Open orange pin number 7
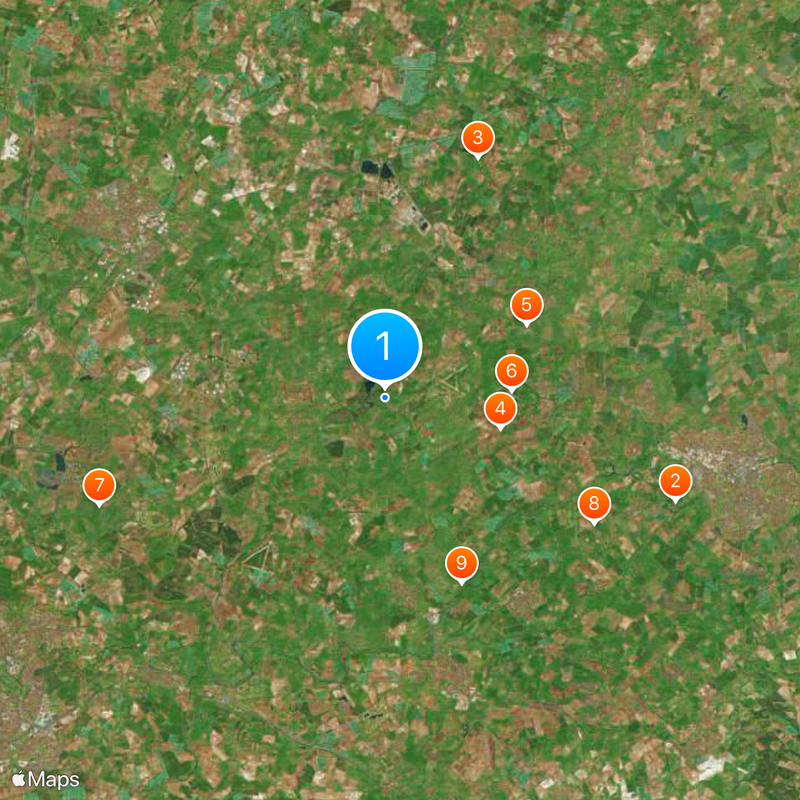Viewport: 800px width, 800px height. coord(98,486)
